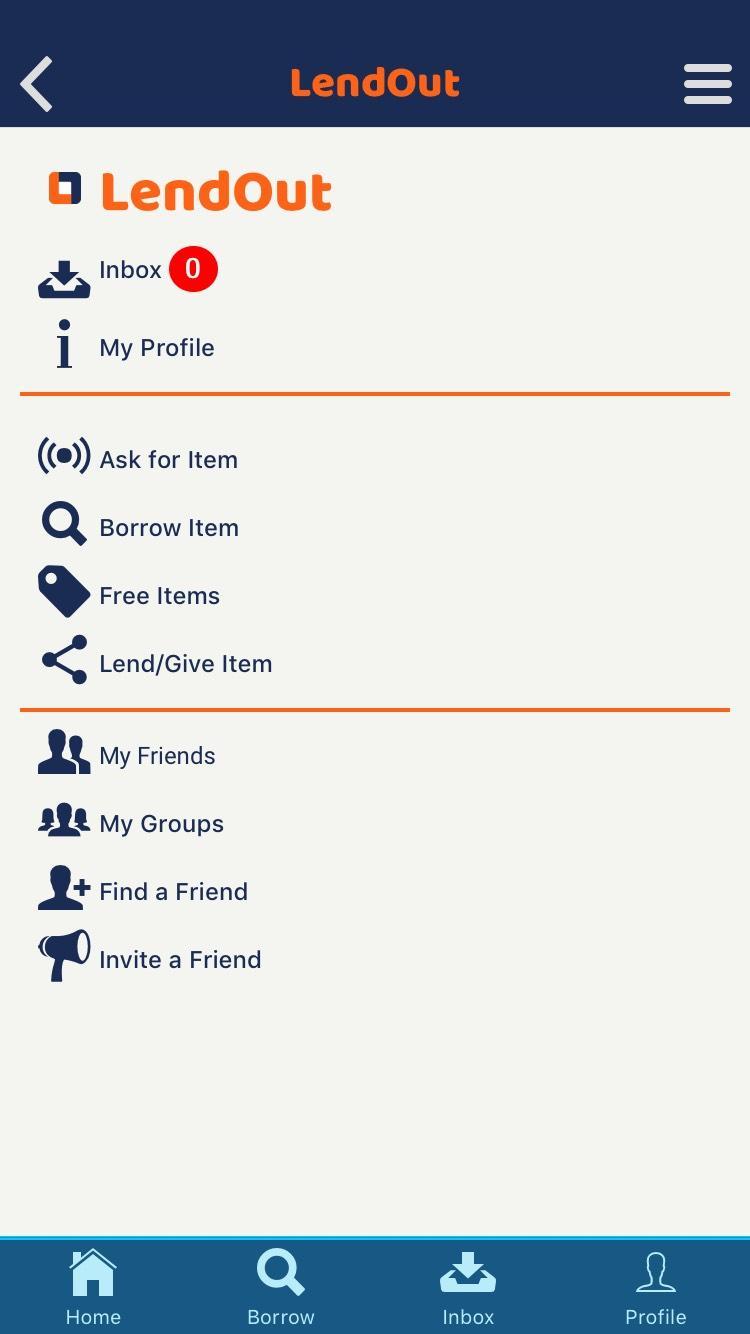This screenshot has width=750, height=1334.
Task: Open My Groups
Action: [161, 824]
